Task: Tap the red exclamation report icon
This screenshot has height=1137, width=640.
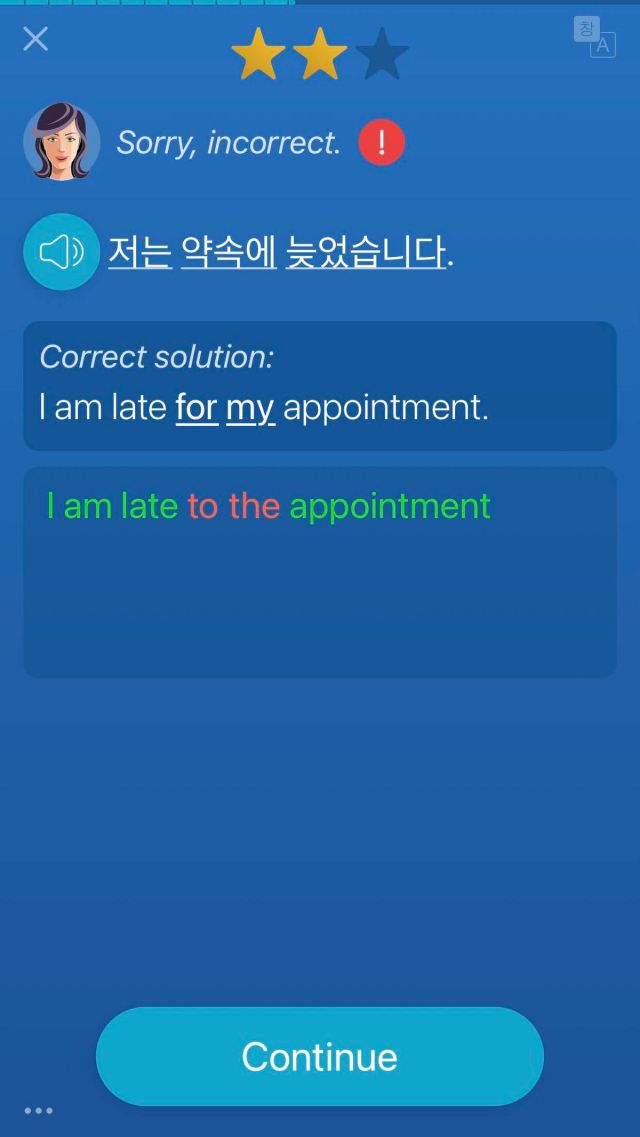Action: click(381, 142)
